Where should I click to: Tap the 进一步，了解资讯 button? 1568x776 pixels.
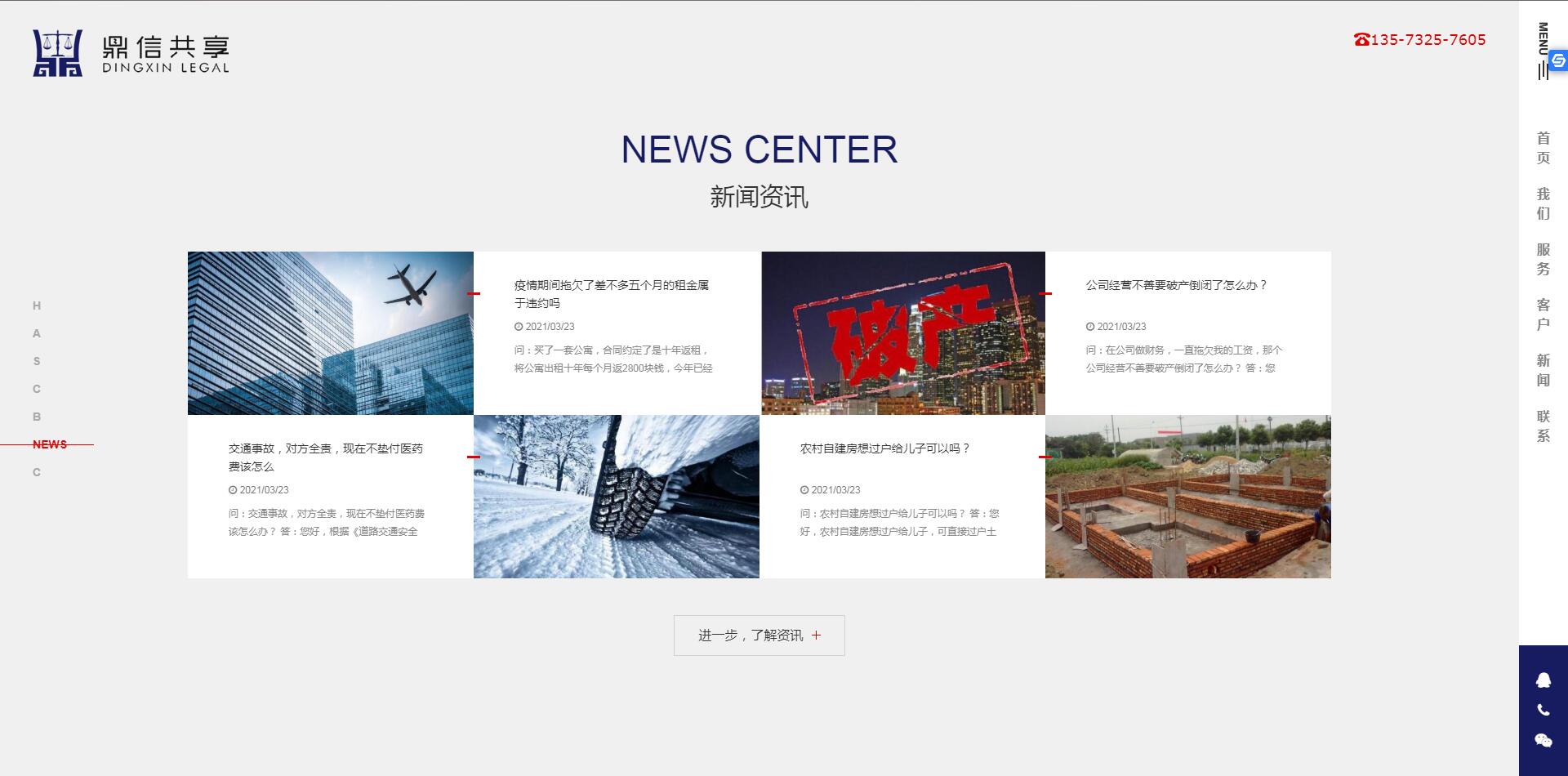pyautogui.click(x=759, y=636)
